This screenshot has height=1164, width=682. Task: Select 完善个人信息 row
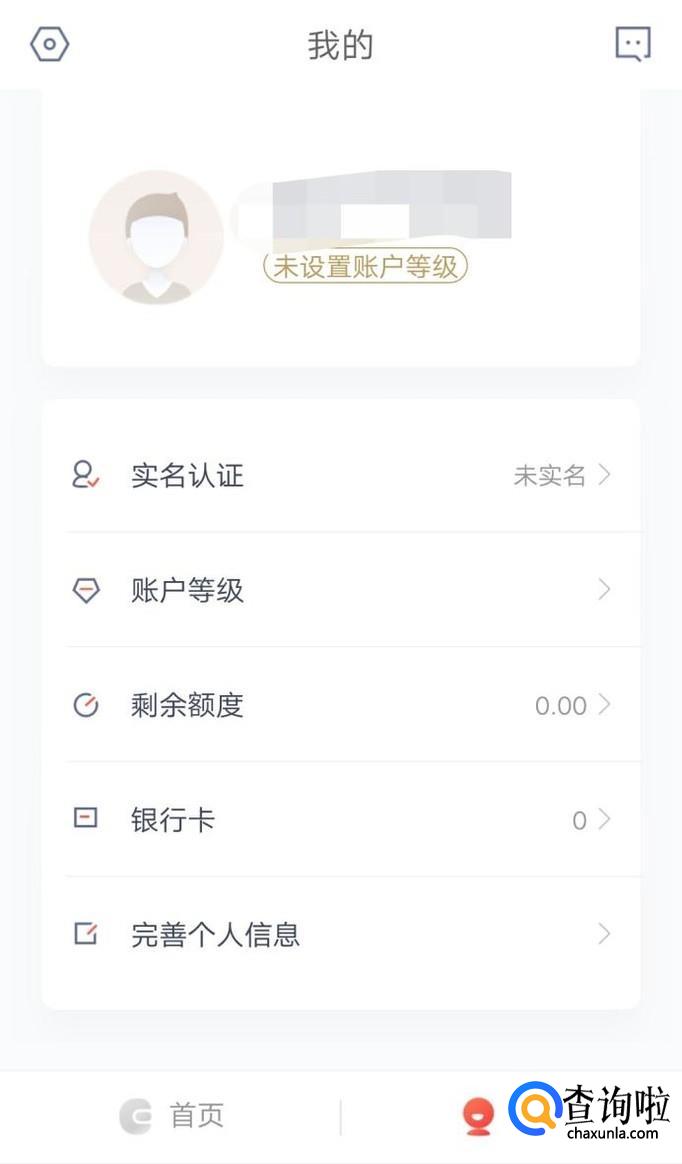point(340,935)
